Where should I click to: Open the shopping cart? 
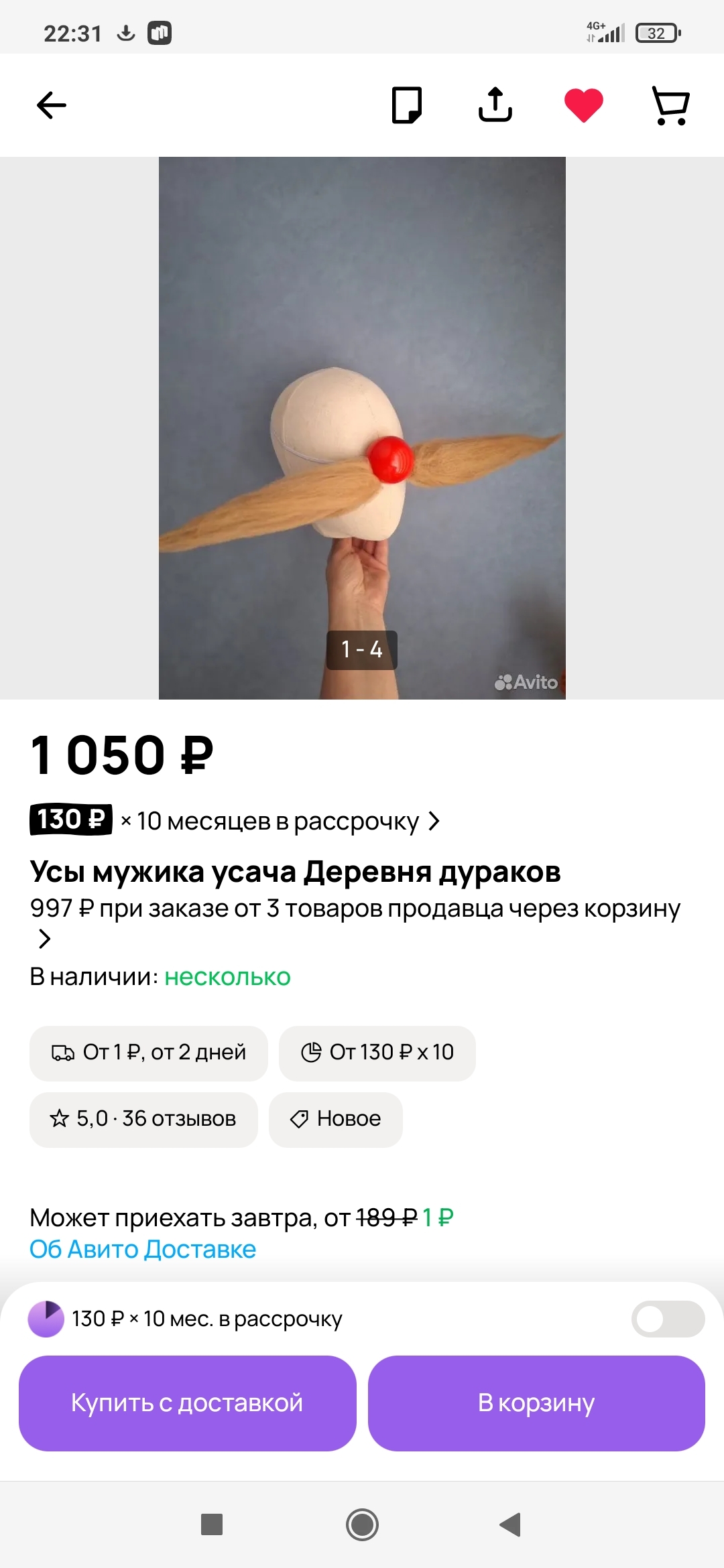tap(671, 105)
